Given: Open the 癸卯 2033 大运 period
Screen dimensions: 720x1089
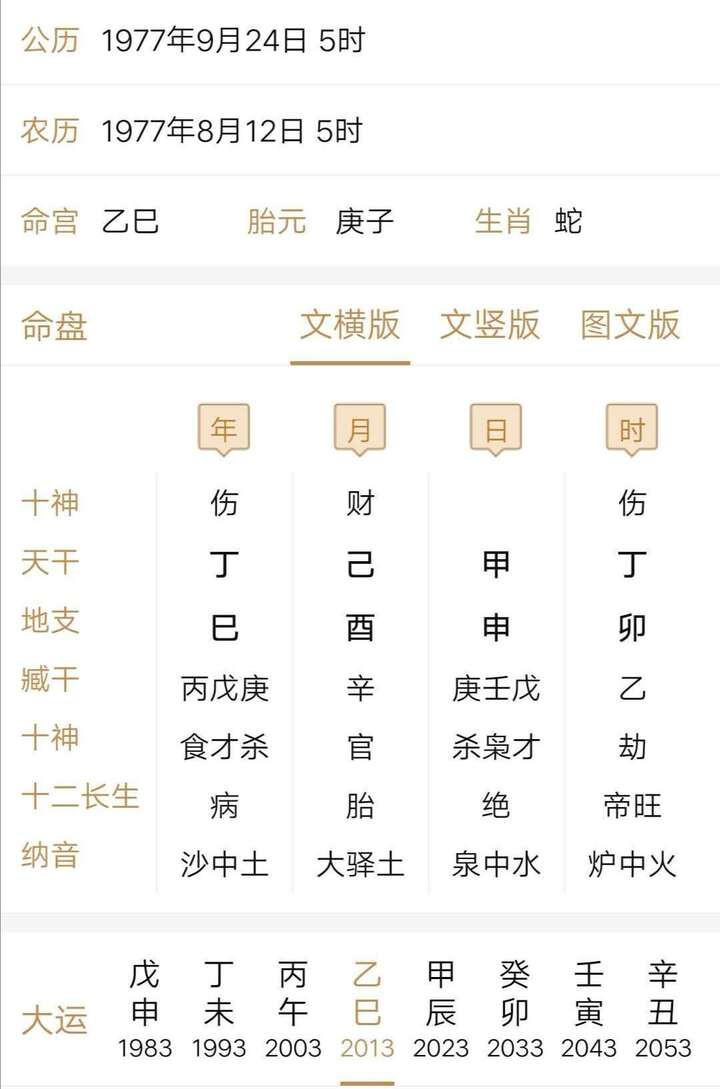Looking at the screenshot, I should coord(515,1010).
